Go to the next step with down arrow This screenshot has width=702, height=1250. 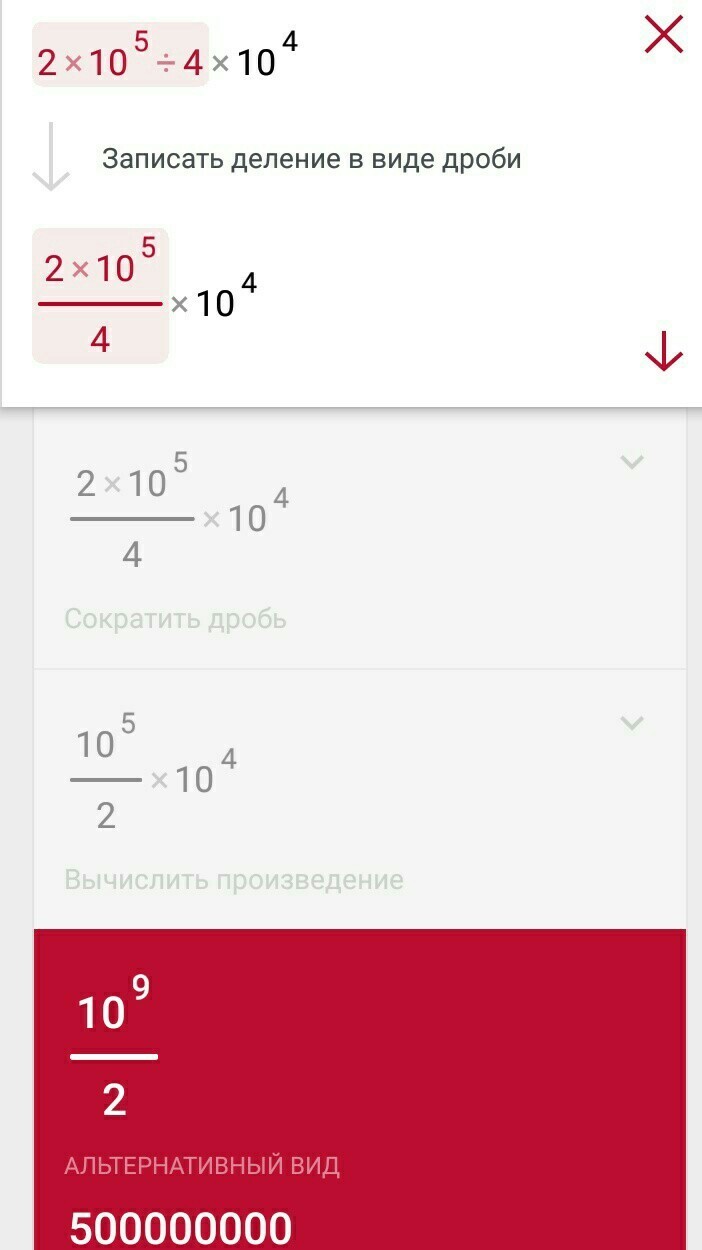663,350
